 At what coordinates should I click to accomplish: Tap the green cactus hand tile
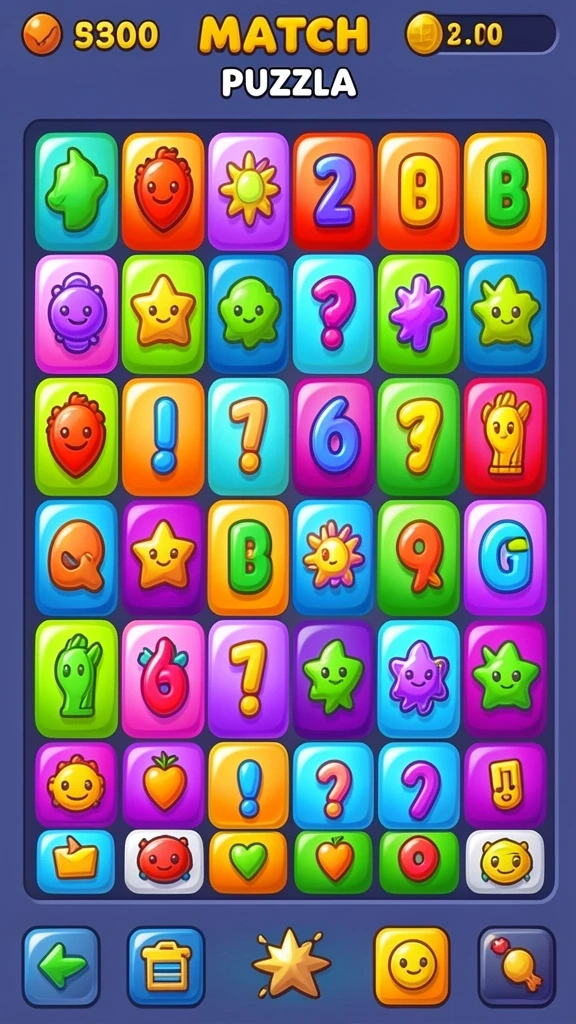pyautogui.click(x=76, y=679)
